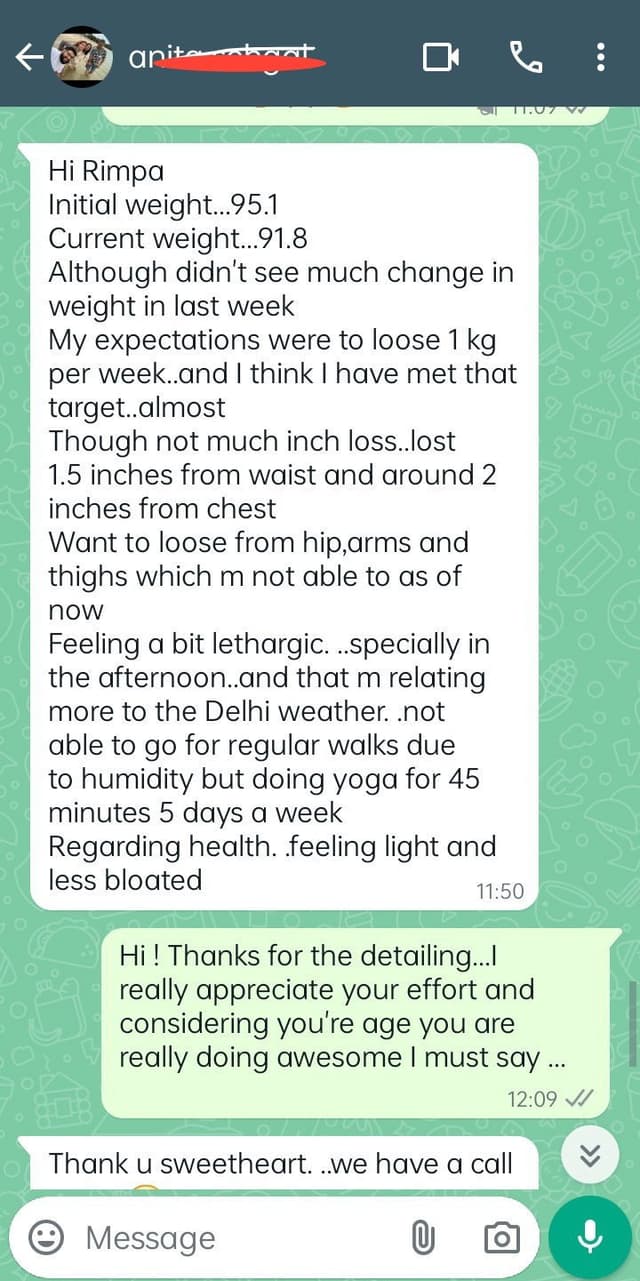Attach a file with the paperclip
This screenshot has width=640, height=1281.
tap(422, 1238)
